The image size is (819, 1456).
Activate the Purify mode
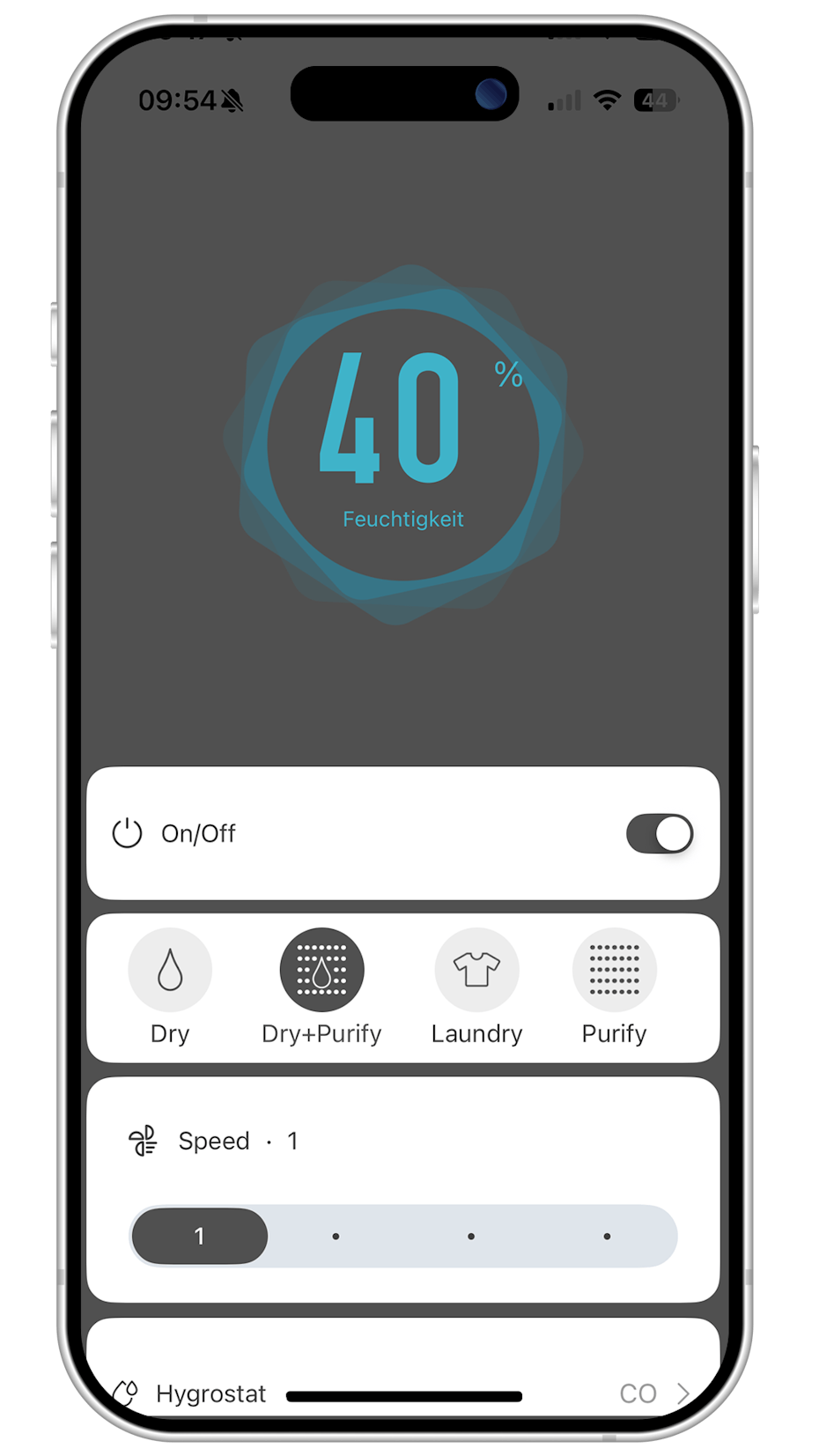(614, 971)
